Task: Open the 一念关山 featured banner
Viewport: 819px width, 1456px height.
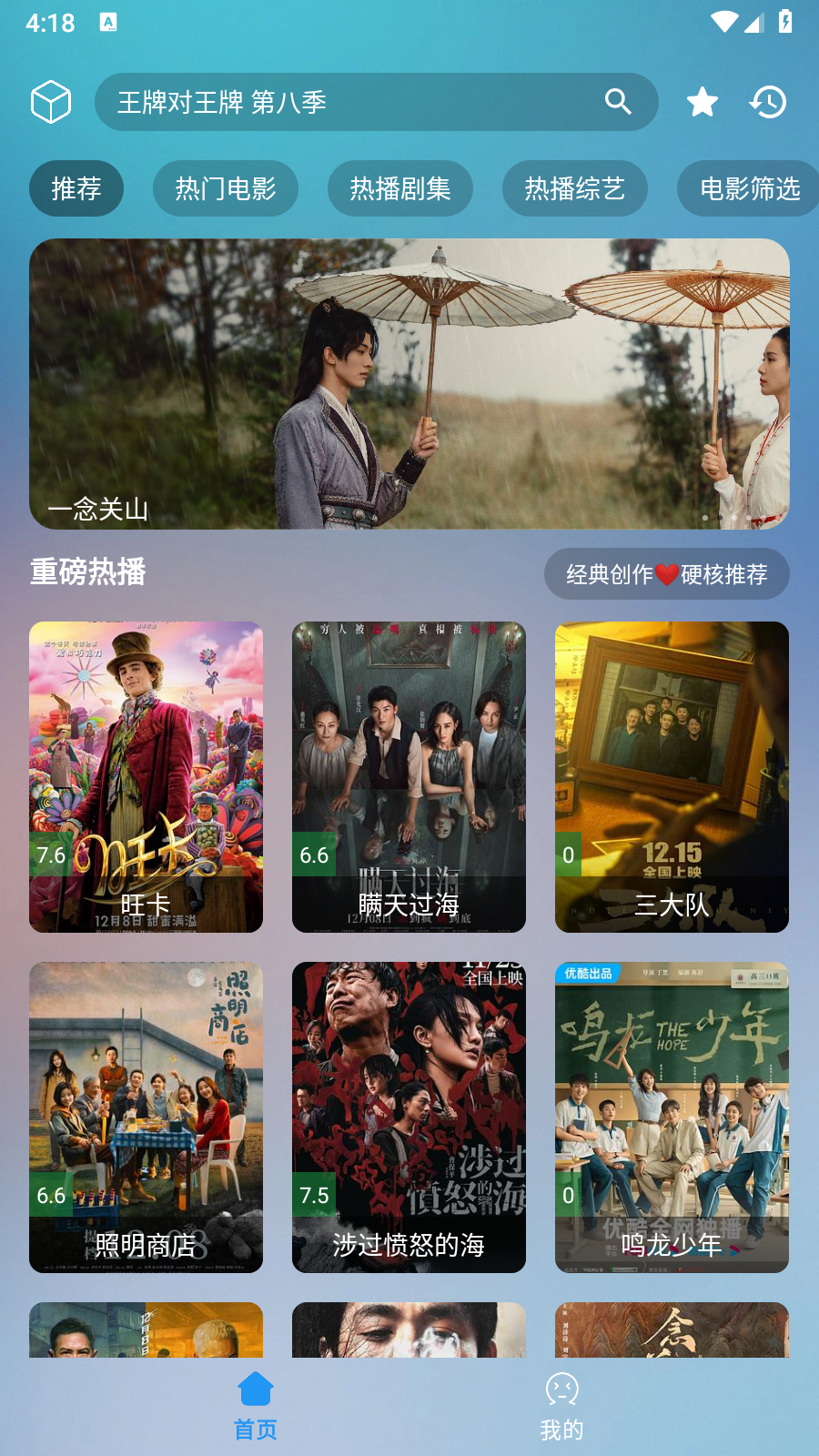Action: coord(409,383)
